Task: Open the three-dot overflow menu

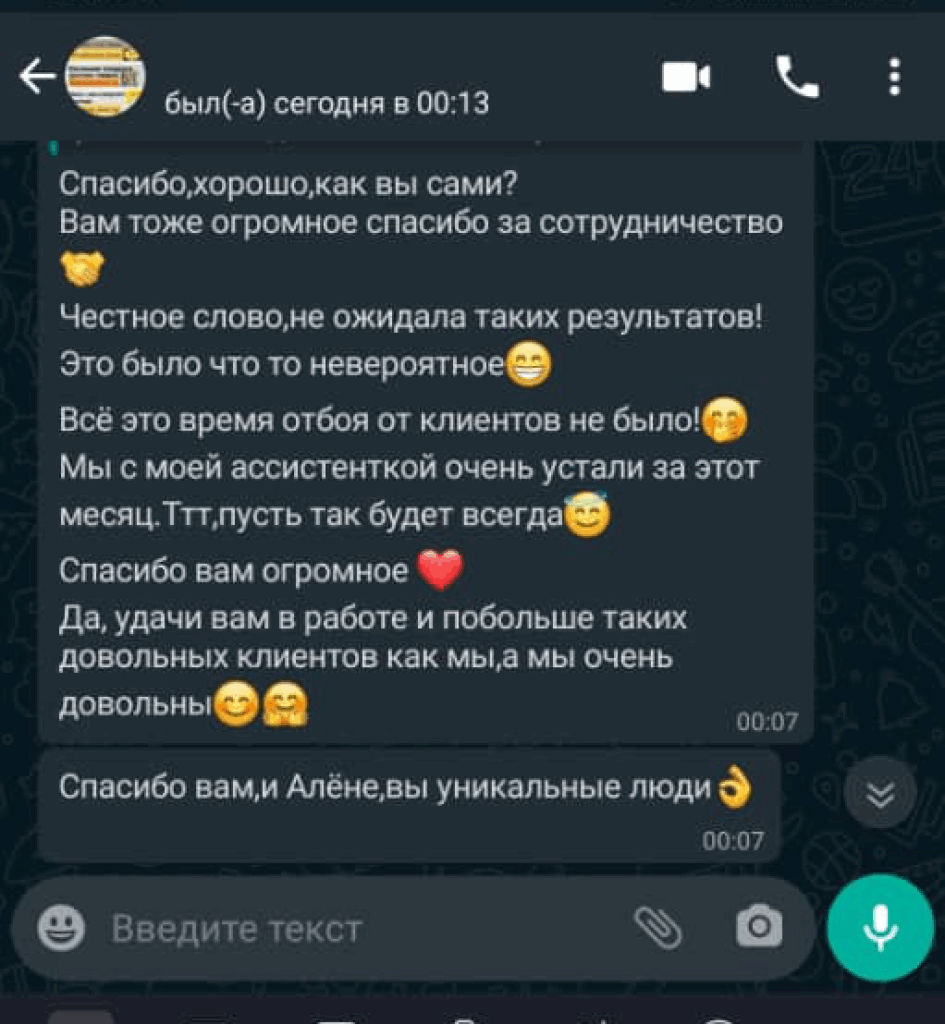Action: 895,77
